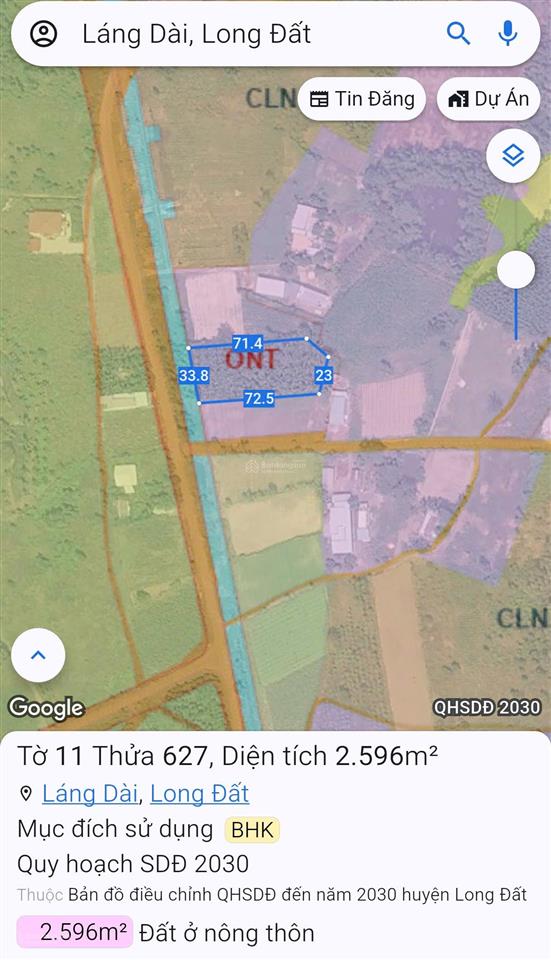Expand the panel with the up arrow button
This screenshot has height=960, width=551.
tap(38, 655)
